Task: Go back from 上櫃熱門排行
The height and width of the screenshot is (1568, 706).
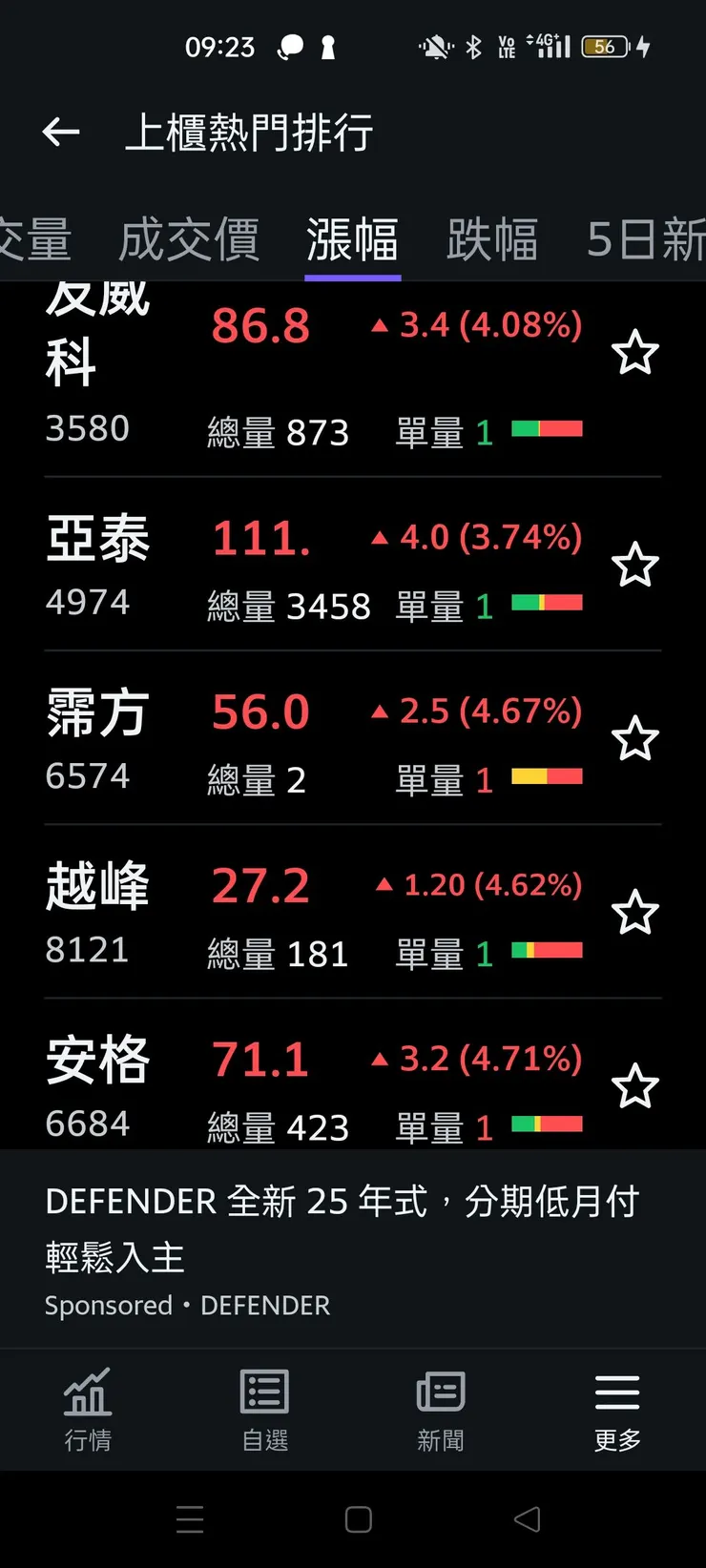Action: pyautogui.click(x=61, y=132)
